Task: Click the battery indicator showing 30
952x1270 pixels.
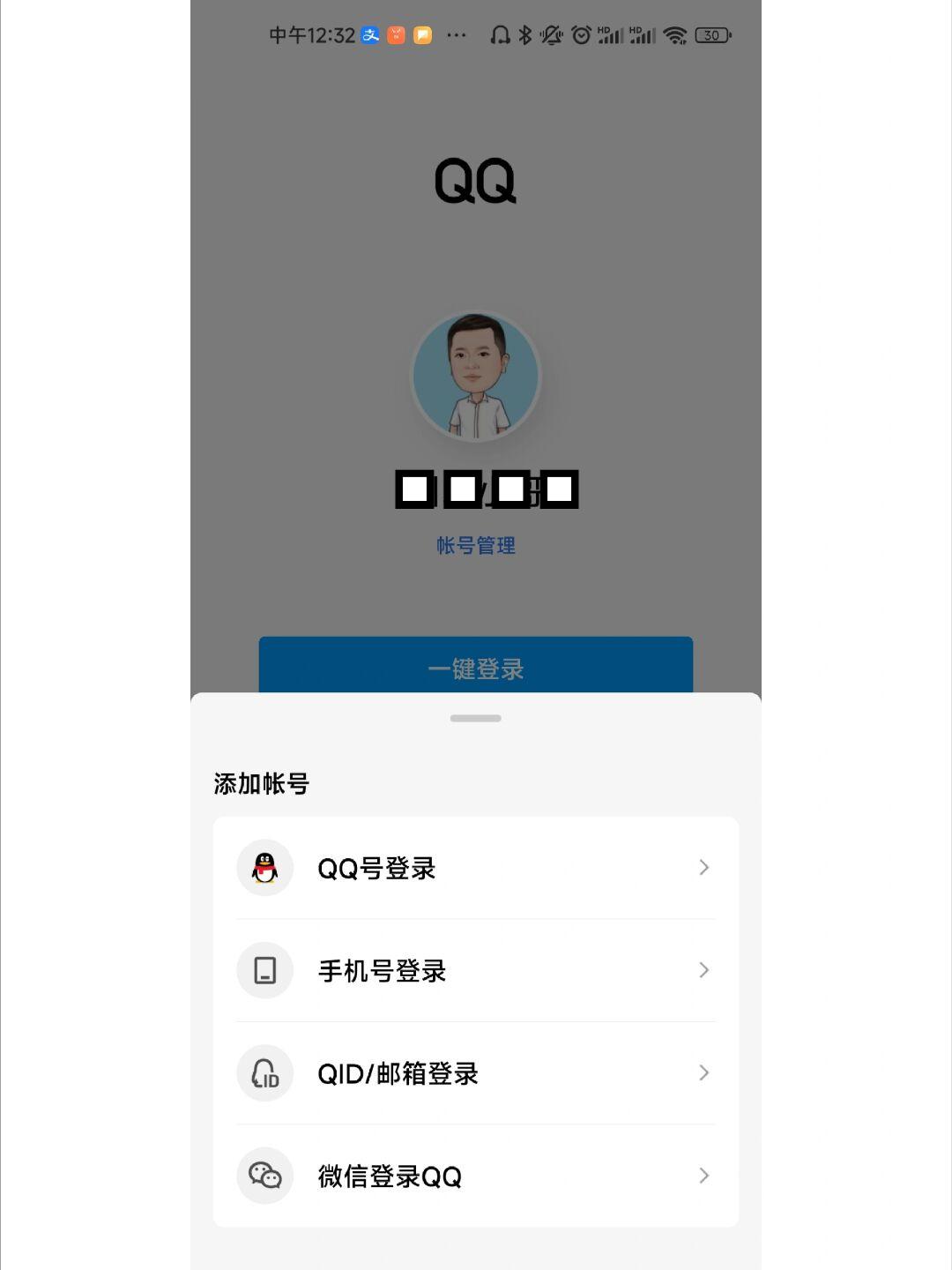Action: click(711, 33)
